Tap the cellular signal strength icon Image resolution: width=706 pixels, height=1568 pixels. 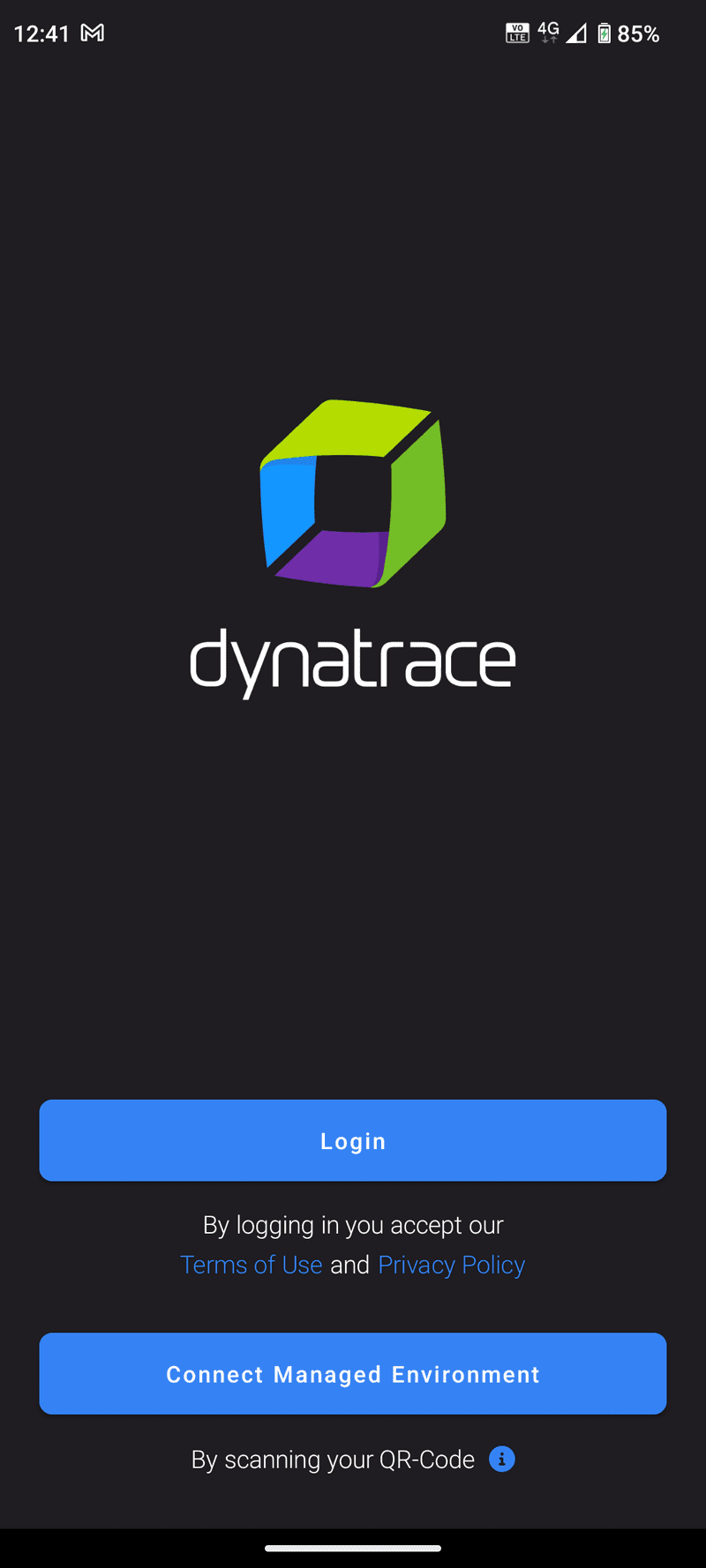(578, 34)
